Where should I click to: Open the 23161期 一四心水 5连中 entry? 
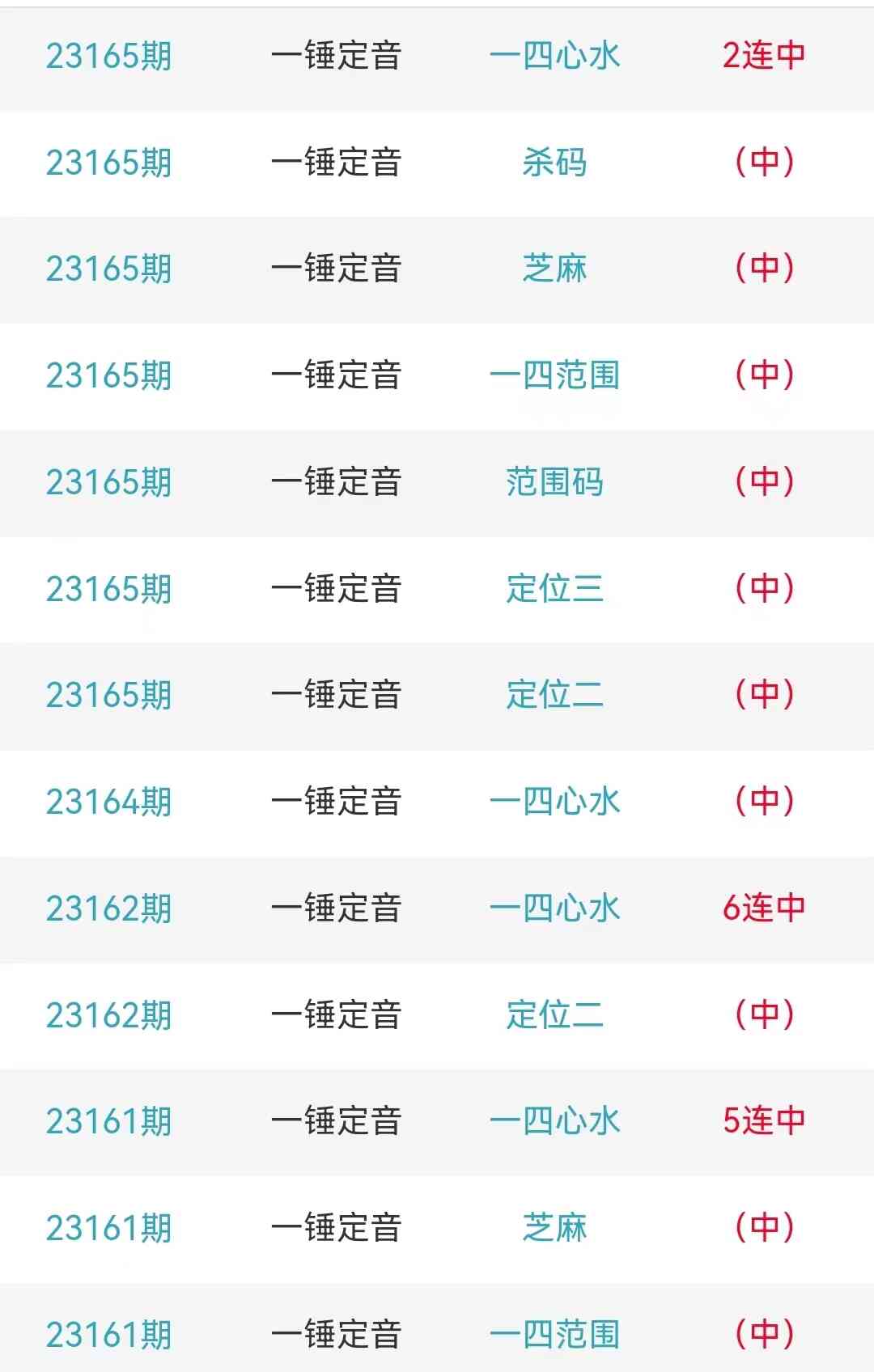pos(554,1121)
